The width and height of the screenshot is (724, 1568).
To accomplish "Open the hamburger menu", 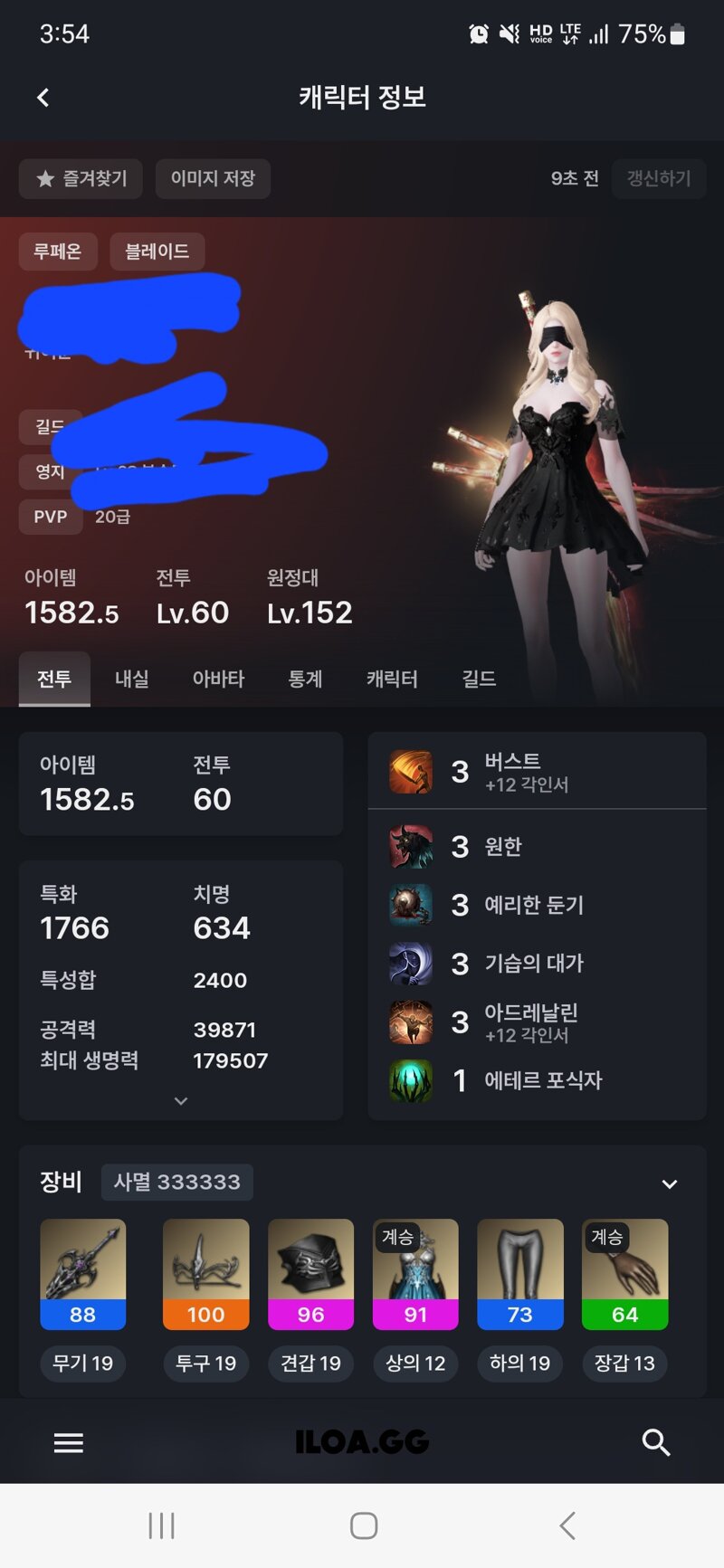I will (x=69, y=1442).
